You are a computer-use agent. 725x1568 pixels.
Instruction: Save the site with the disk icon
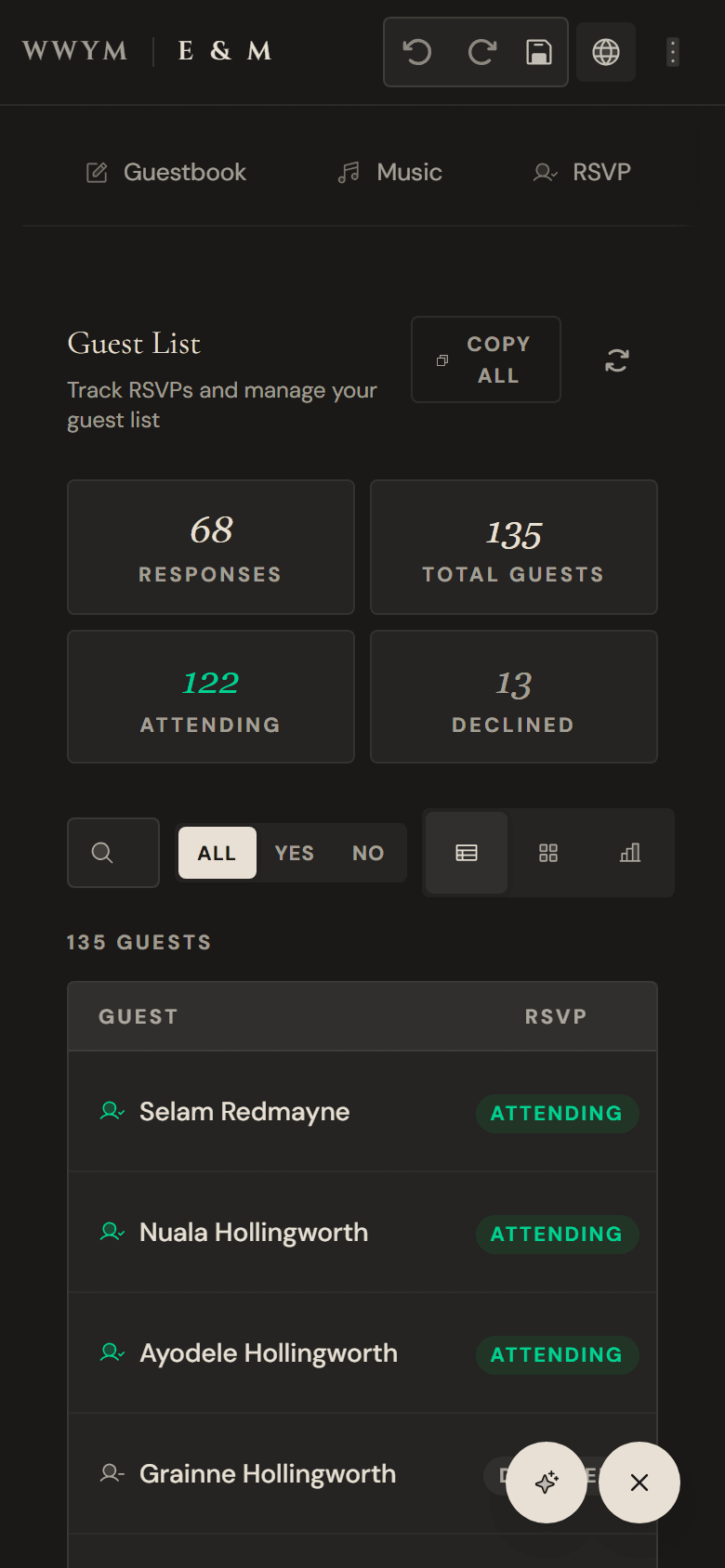pos(539,52)
